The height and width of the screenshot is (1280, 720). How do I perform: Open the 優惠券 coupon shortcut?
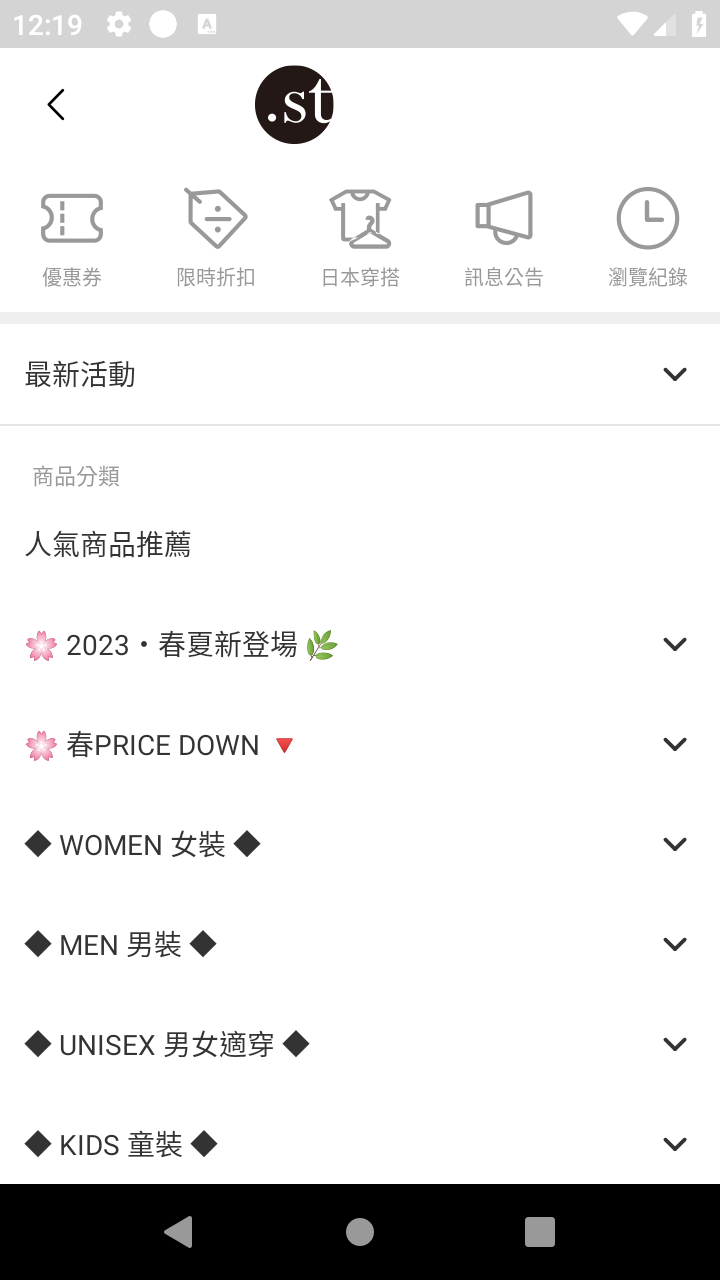point(72,238)
